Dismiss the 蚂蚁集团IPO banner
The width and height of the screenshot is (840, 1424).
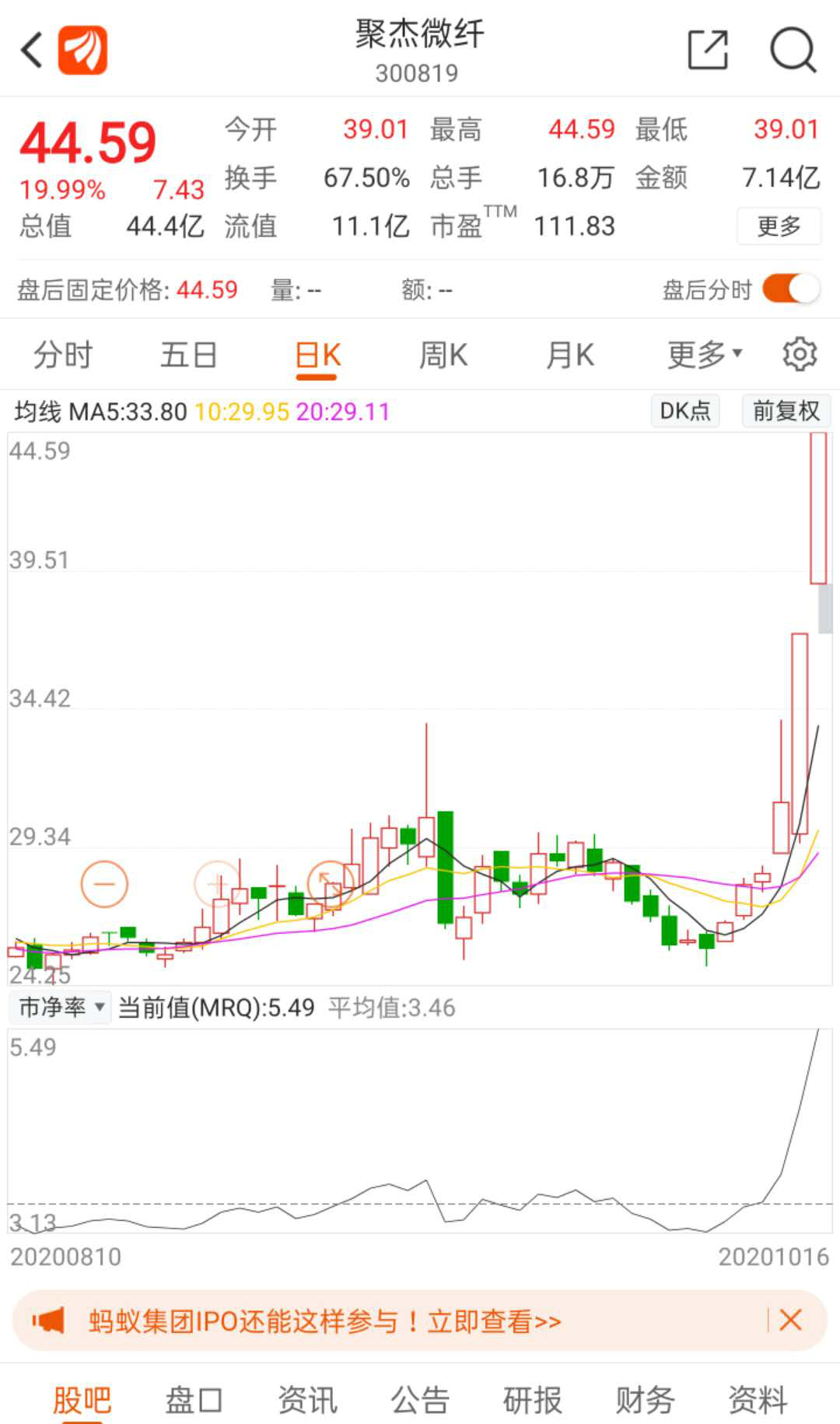click(790, 1320)
